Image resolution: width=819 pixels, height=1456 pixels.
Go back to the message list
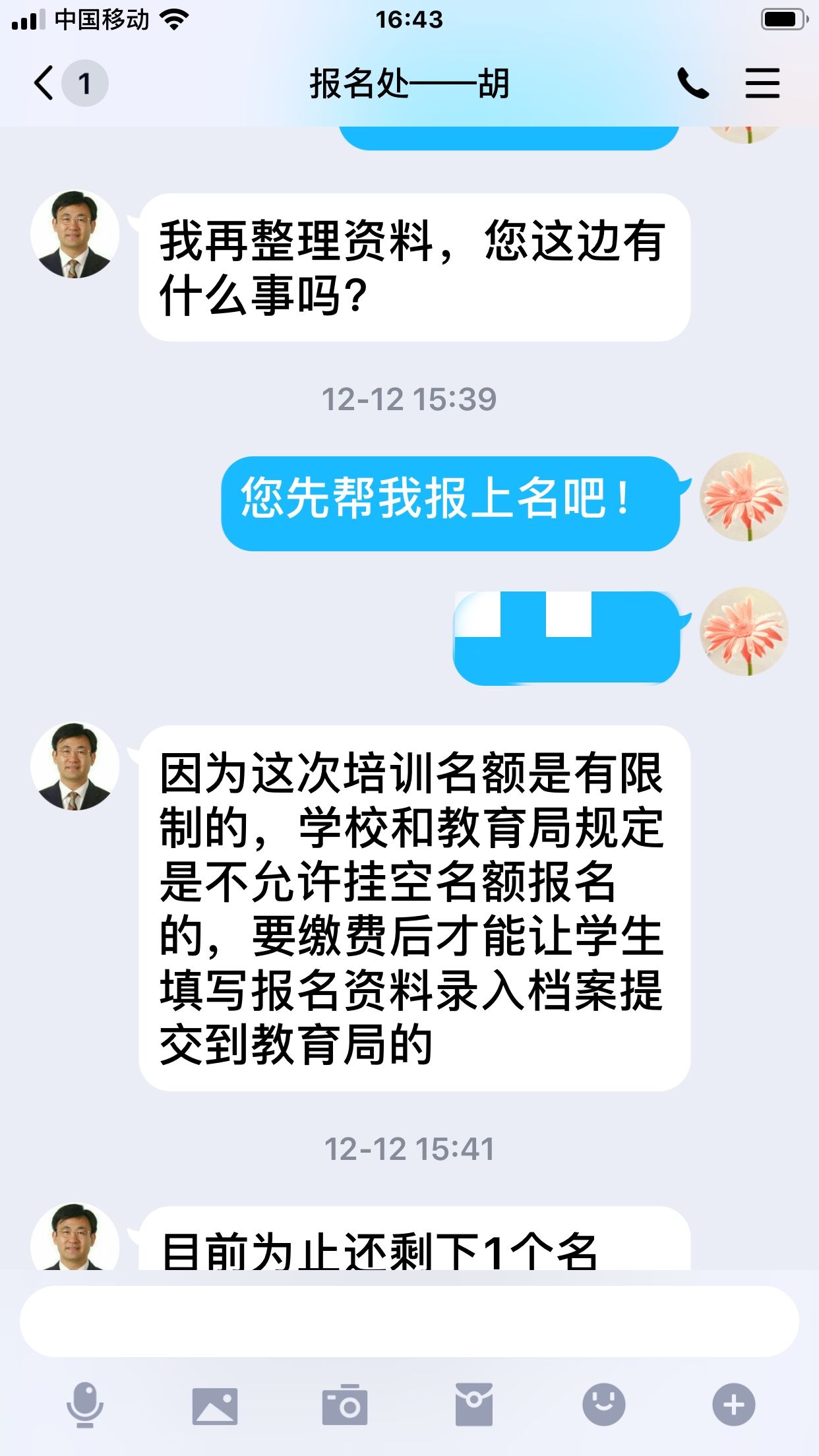(x=45, y=84)
